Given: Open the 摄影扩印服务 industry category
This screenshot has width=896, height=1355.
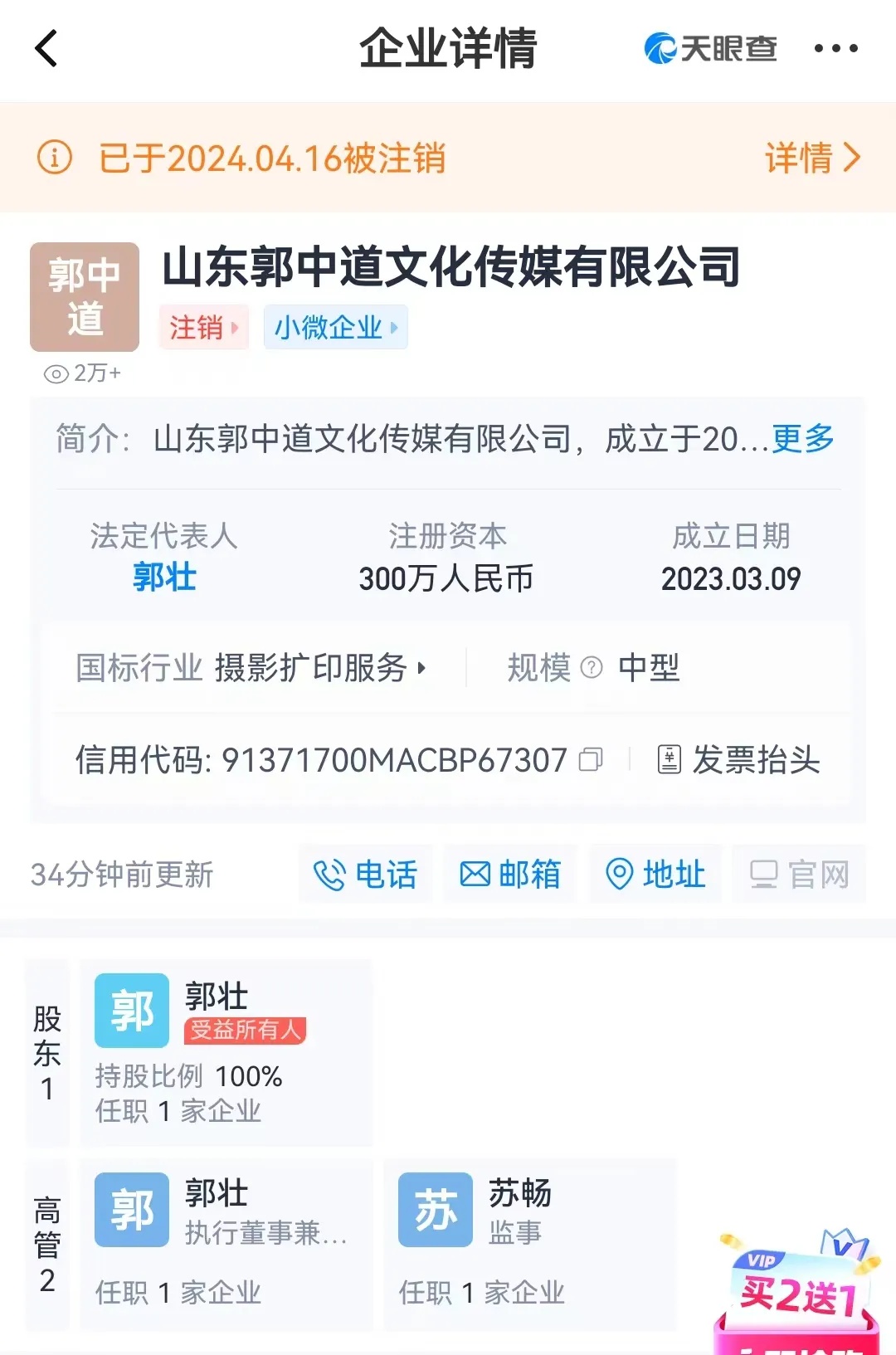Looking at the screenshot, I should click(319, 667).
